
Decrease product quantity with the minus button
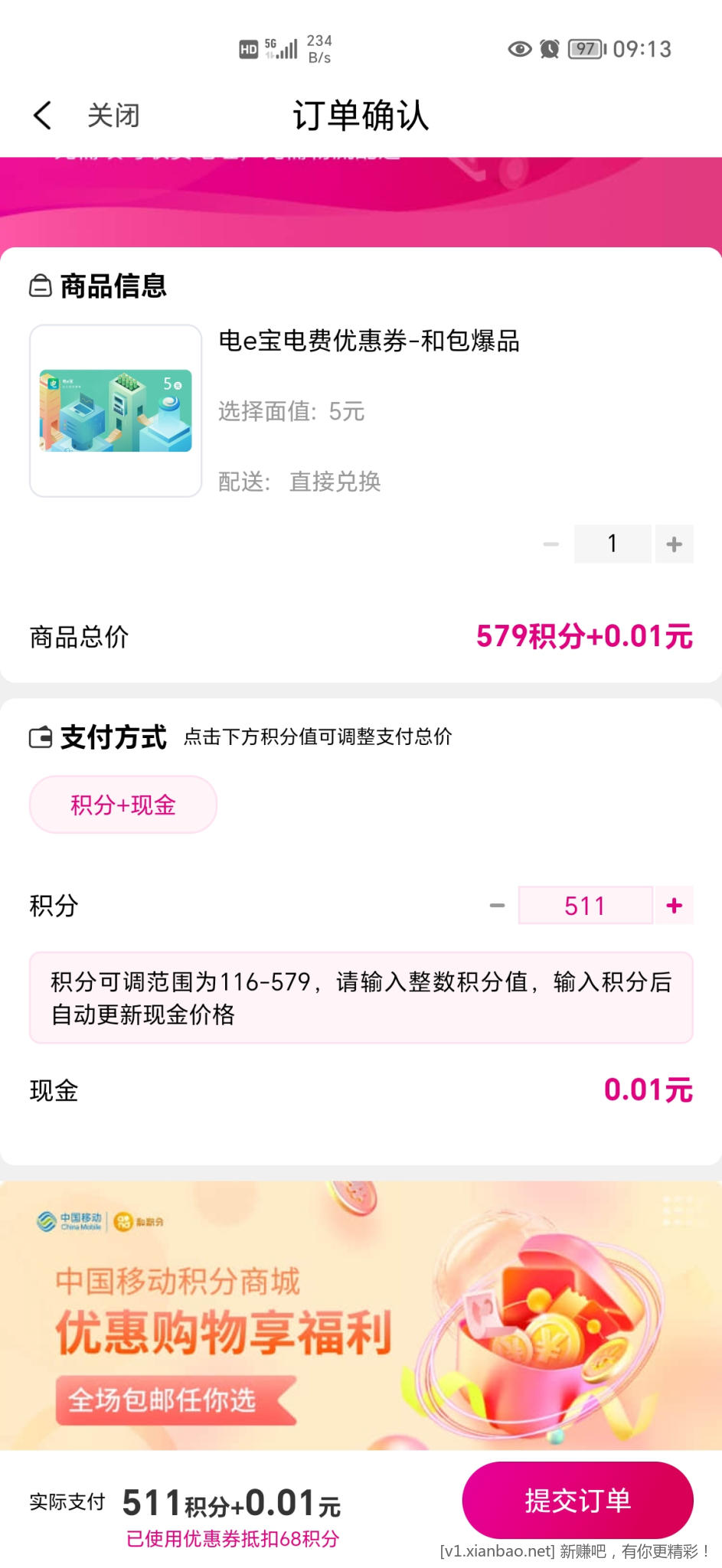click(x=551, y=544)
